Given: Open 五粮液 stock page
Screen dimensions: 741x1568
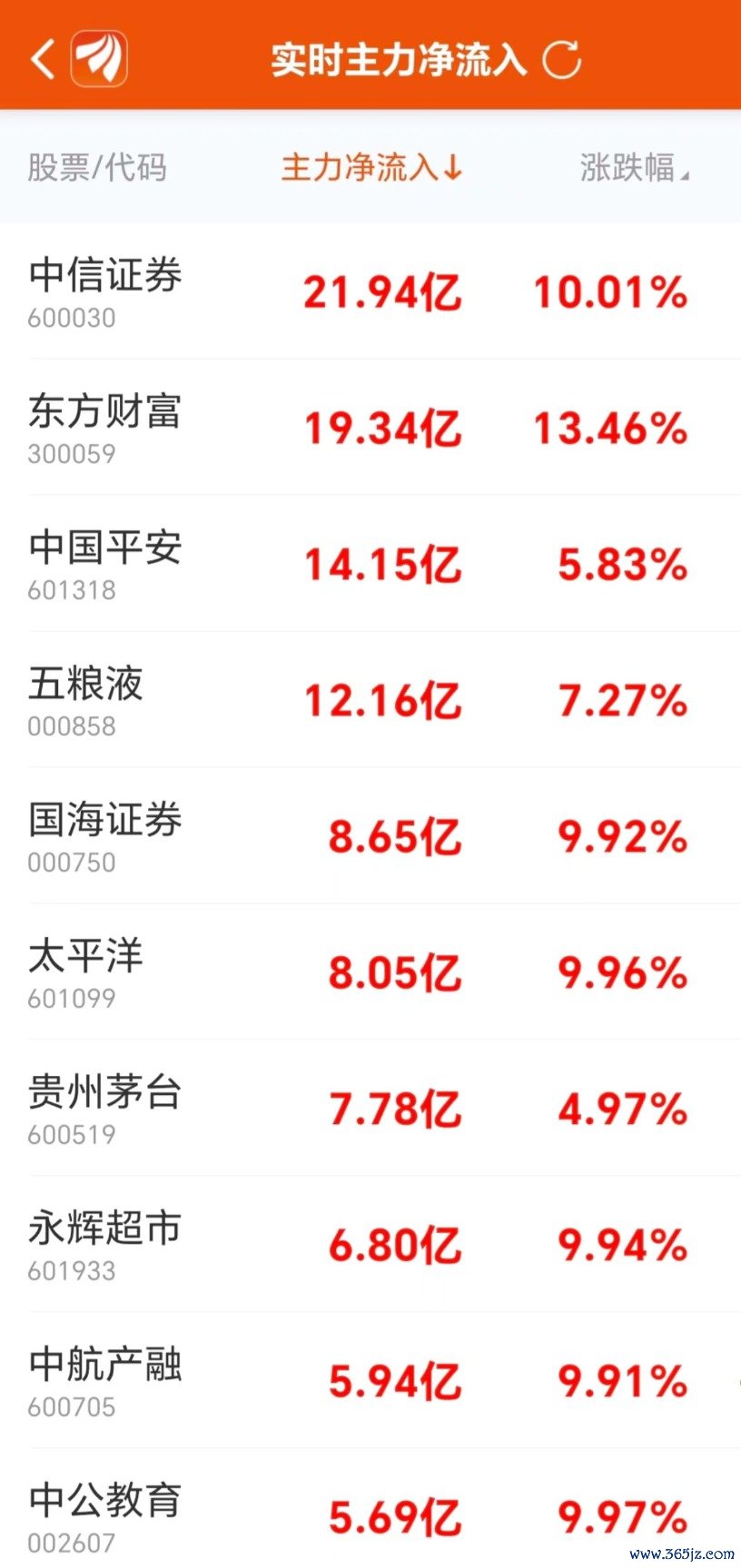Looking at the screenshot, I should [x=86, y=699].
